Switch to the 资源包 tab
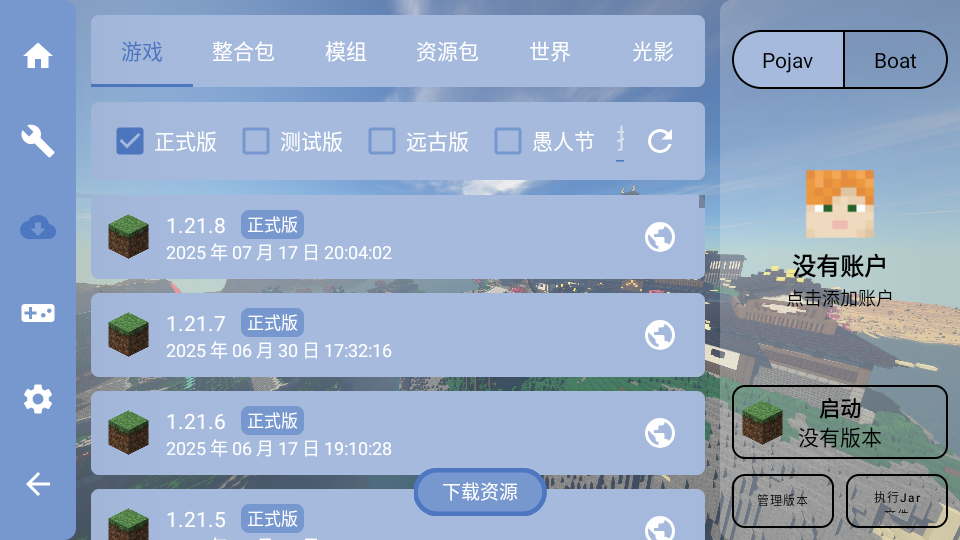This screenshot has height=540, width=960. (x=447, y=52)
